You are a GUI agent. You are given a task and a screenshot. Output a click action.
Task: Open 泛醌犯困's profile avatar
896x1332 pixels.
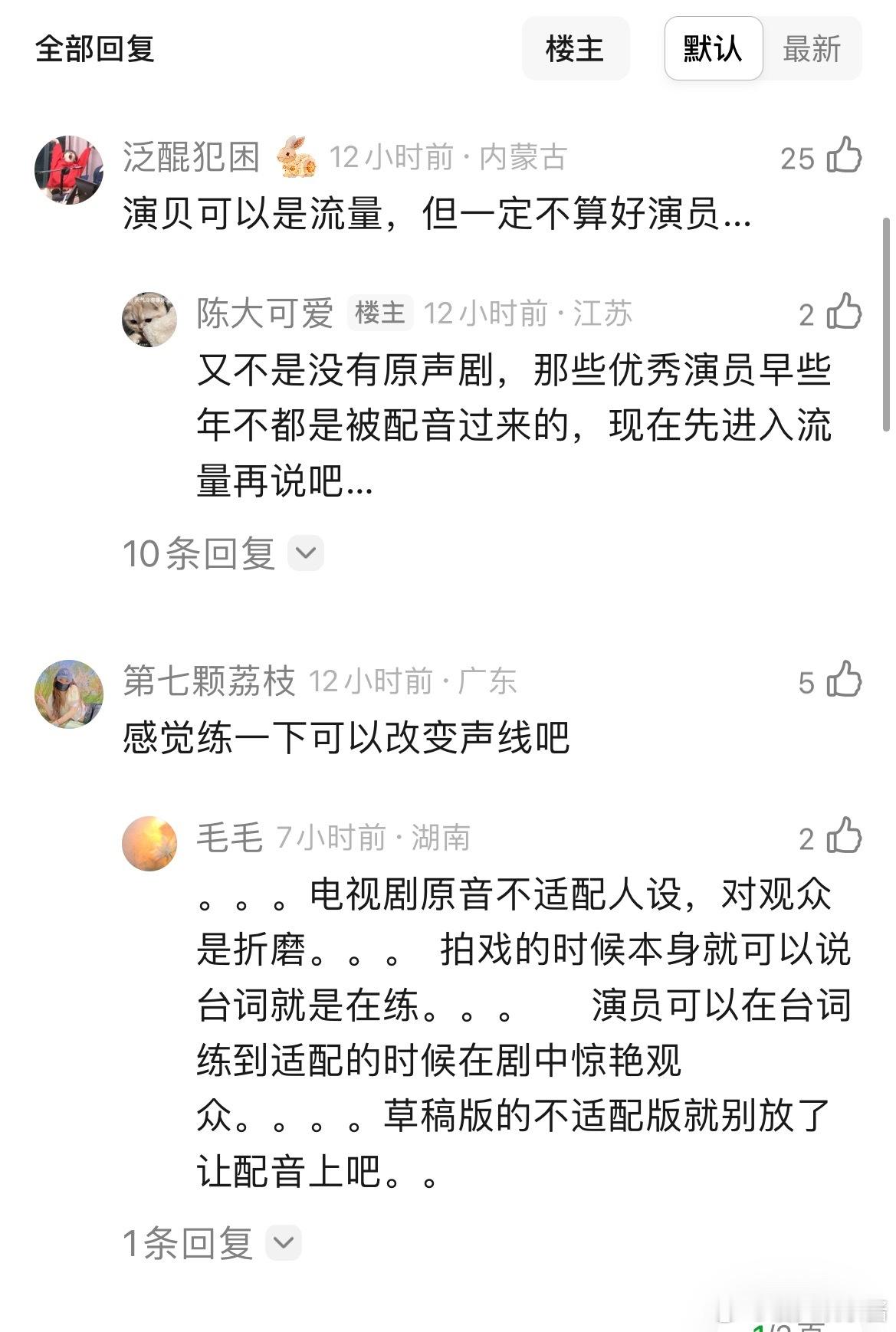click(x=69, y=169)
